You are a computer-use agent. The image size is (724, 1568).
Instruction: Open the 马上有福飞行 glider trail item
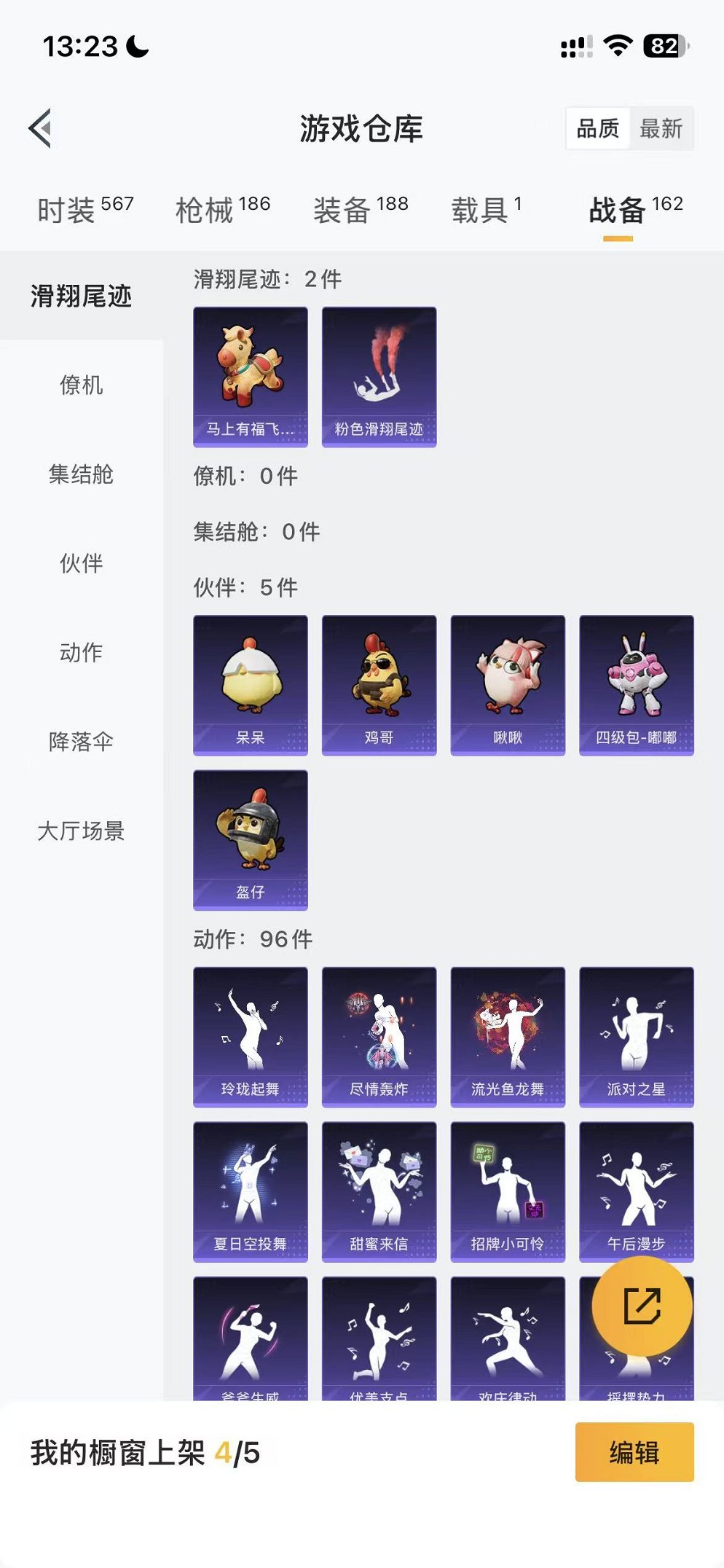tap(251, 372)
